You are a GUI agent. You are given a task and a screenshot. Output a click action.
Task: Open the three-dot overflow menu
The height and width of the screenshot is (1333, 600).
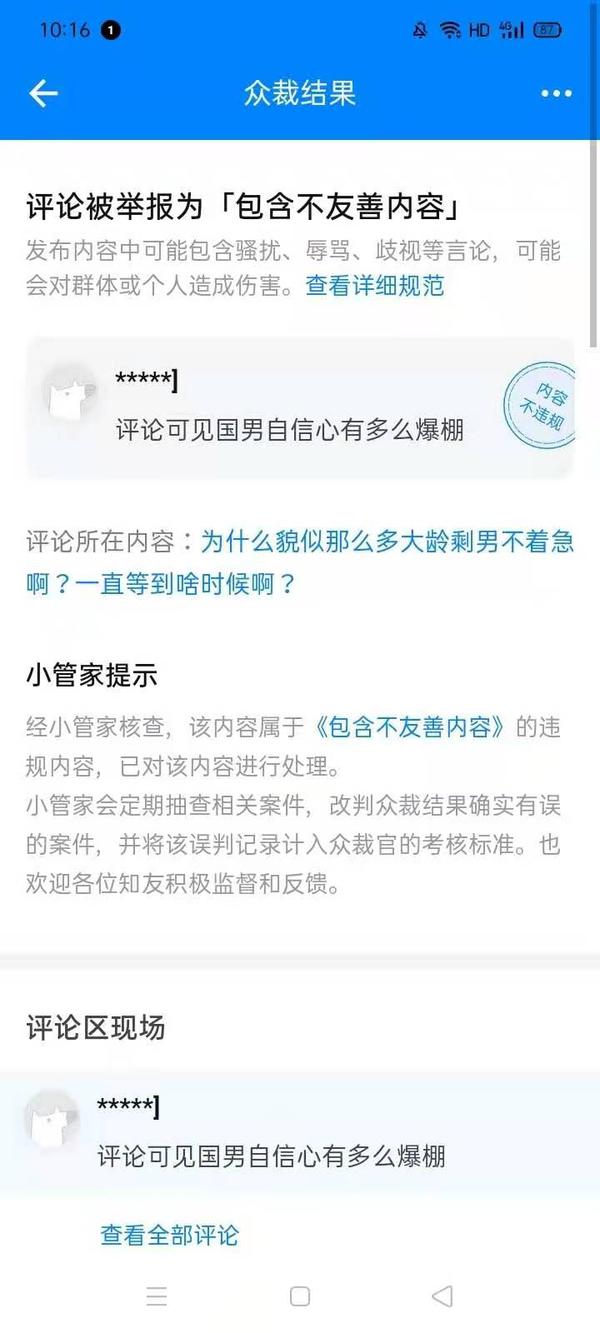click(x=556, y=93)
